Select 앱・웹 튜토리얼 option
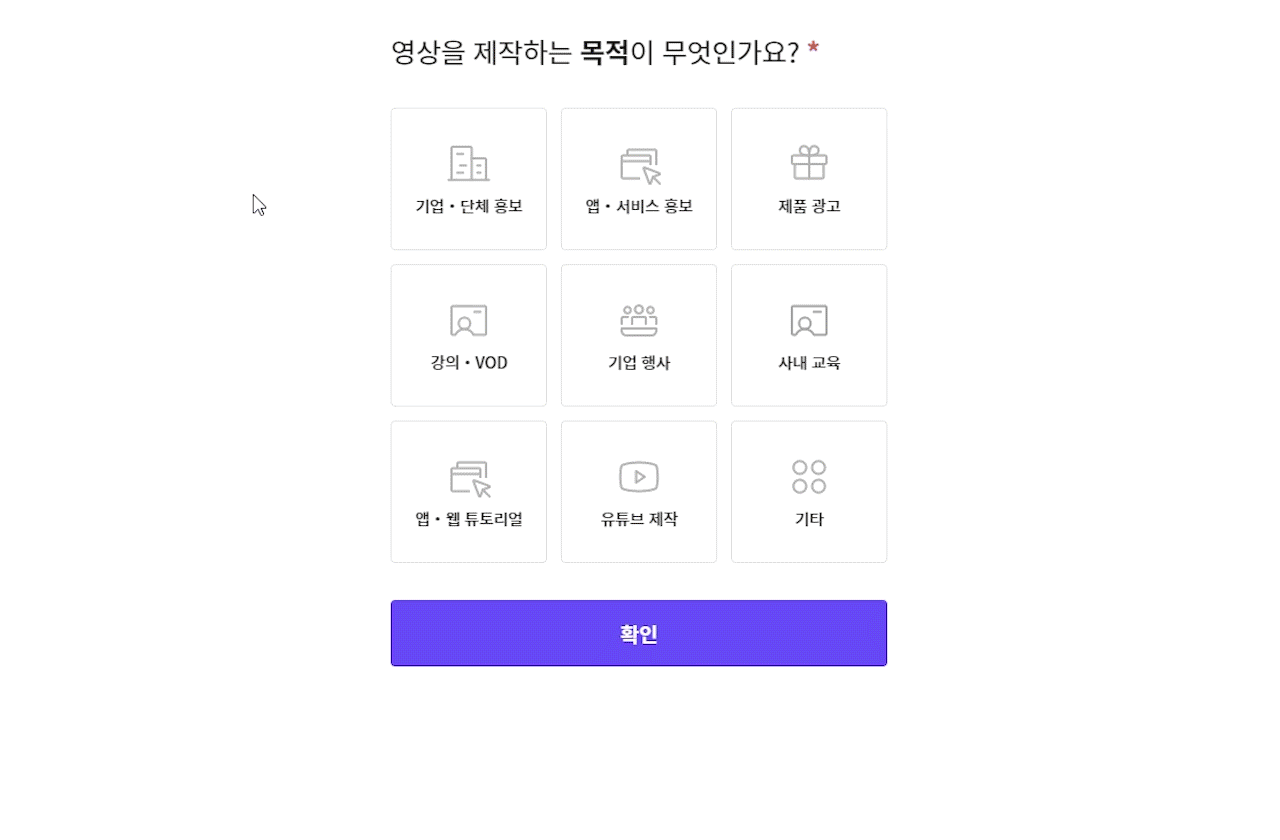Screen dimensions: 1280x840 [468, 491]
